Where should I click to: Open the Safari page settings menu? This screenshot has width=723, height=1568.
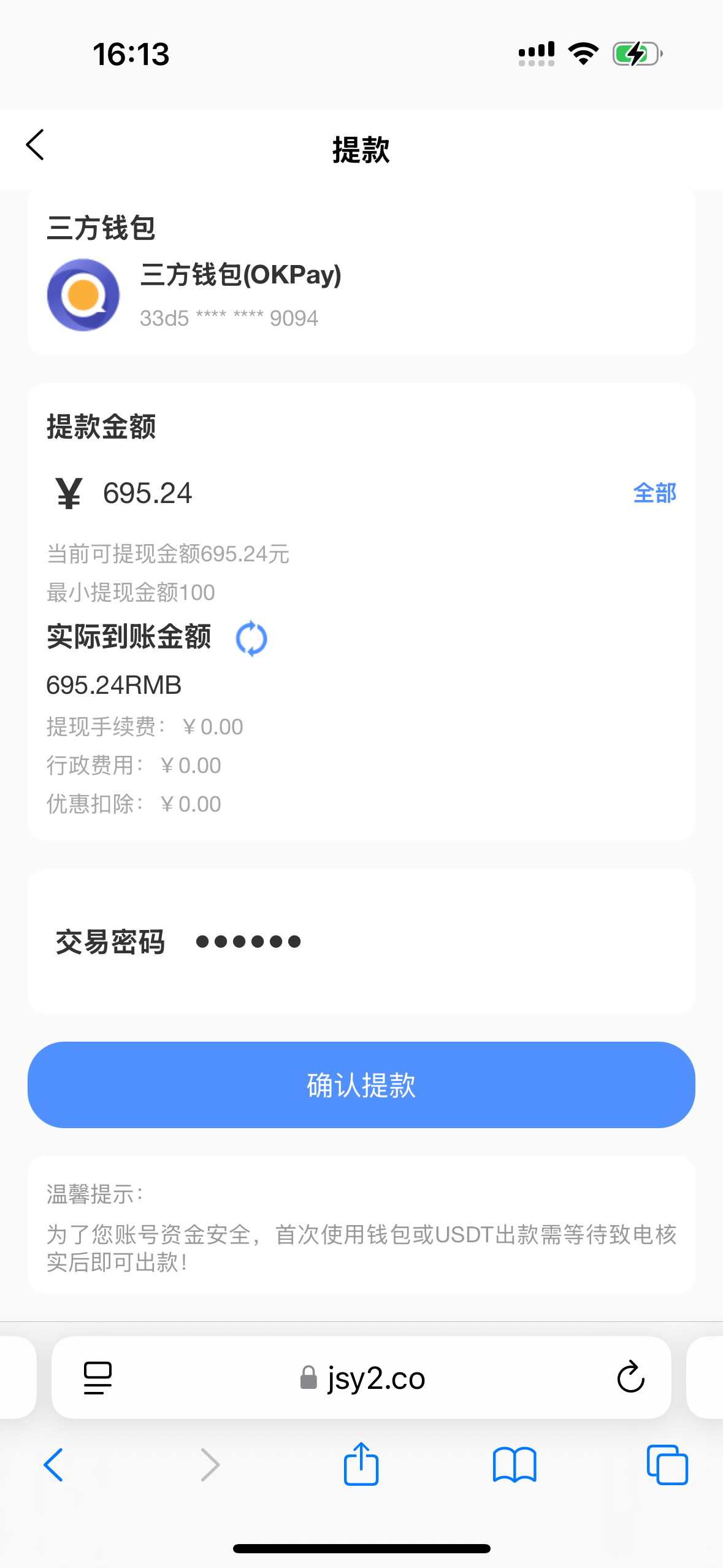[98, 1378]
